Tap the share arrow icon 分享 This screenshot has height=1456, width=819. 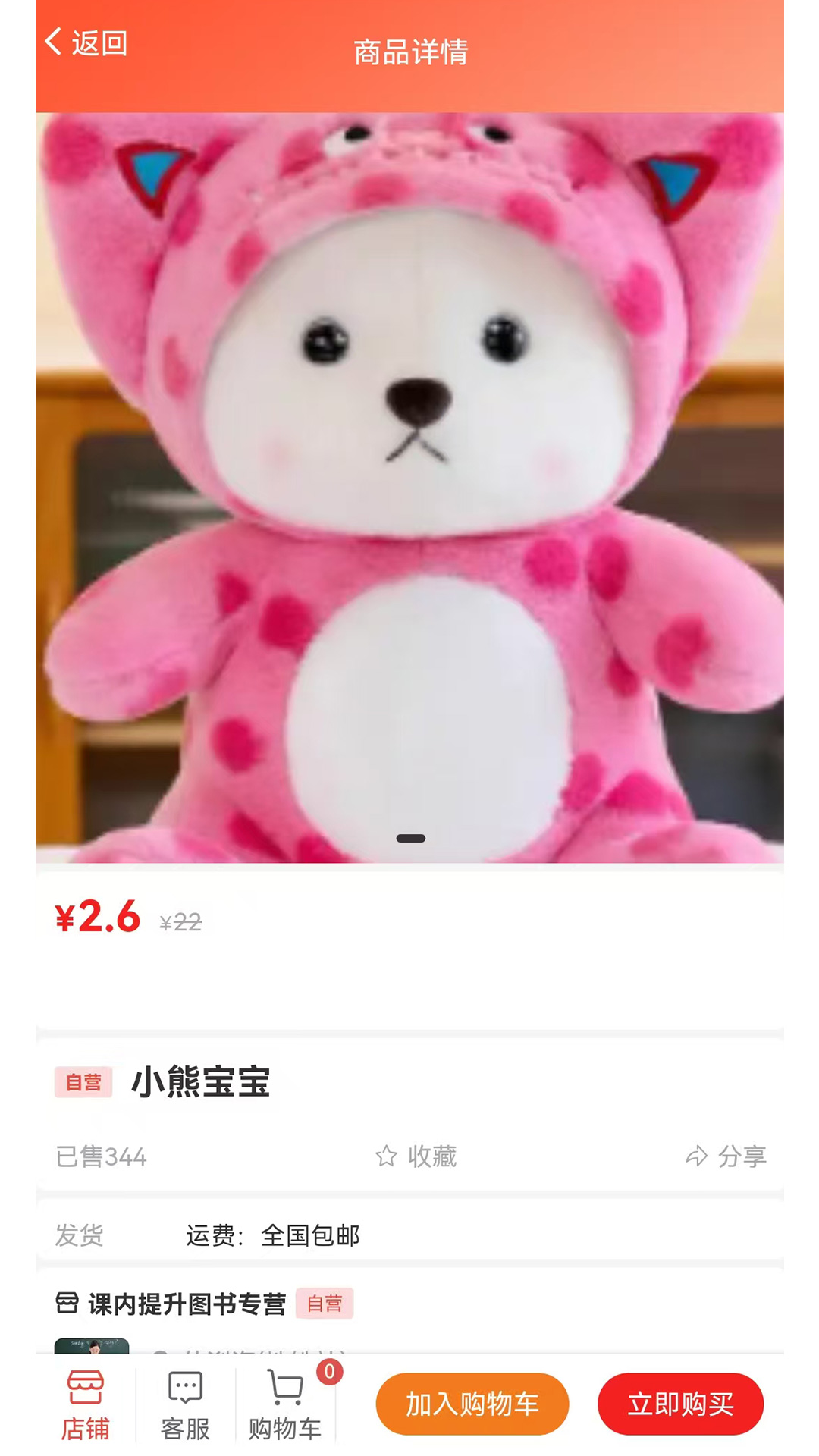click(x=696, y=1156)
